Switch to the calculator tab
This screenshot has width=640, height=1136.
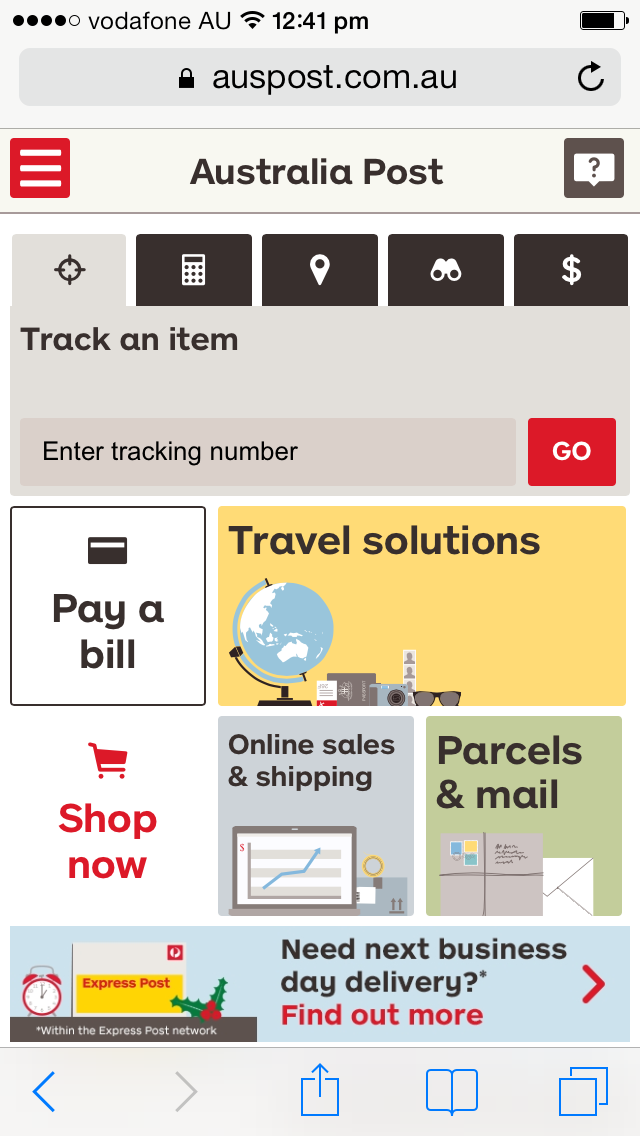point(194,270)
